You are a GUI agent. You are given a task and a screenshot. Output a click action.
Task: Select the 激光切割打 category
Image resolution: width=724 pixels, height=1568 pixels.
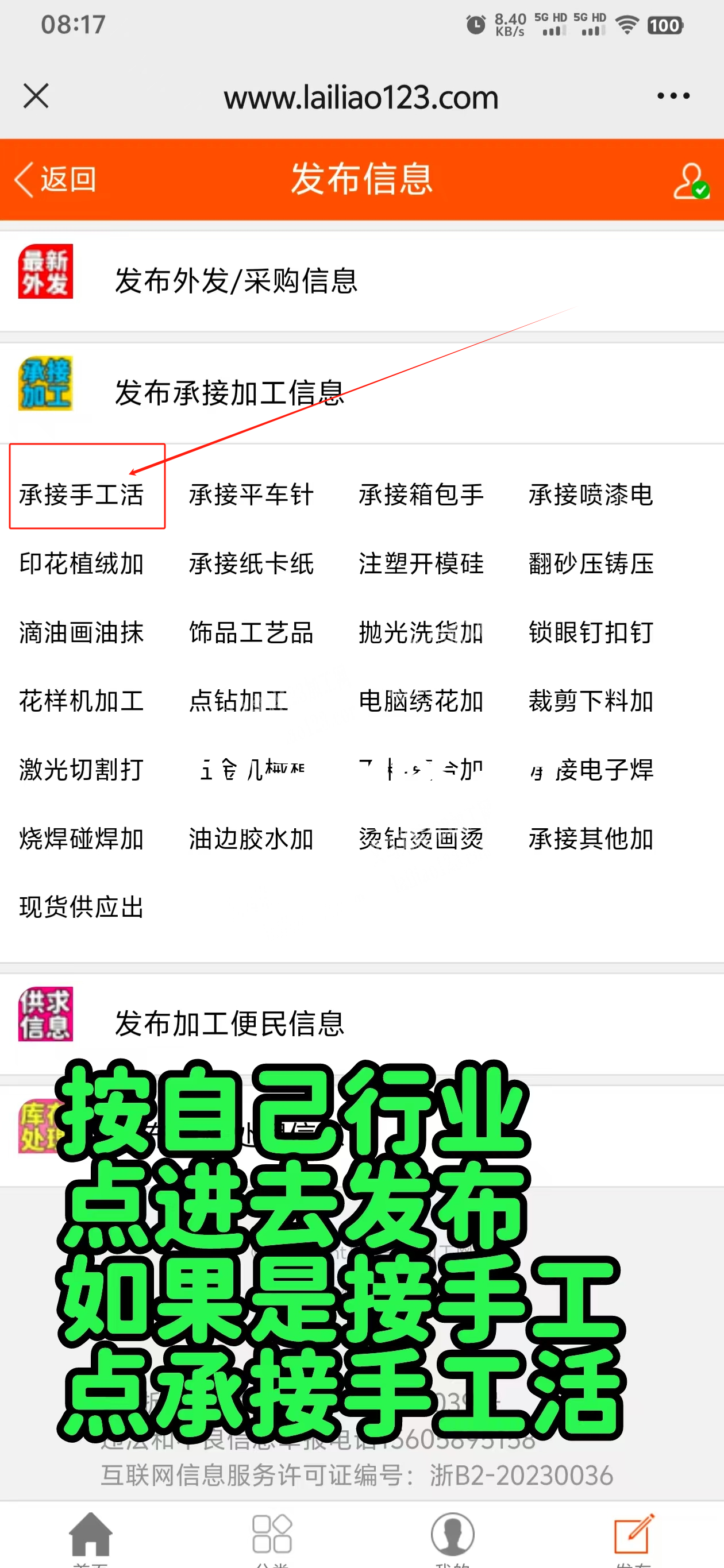(82, 770)
